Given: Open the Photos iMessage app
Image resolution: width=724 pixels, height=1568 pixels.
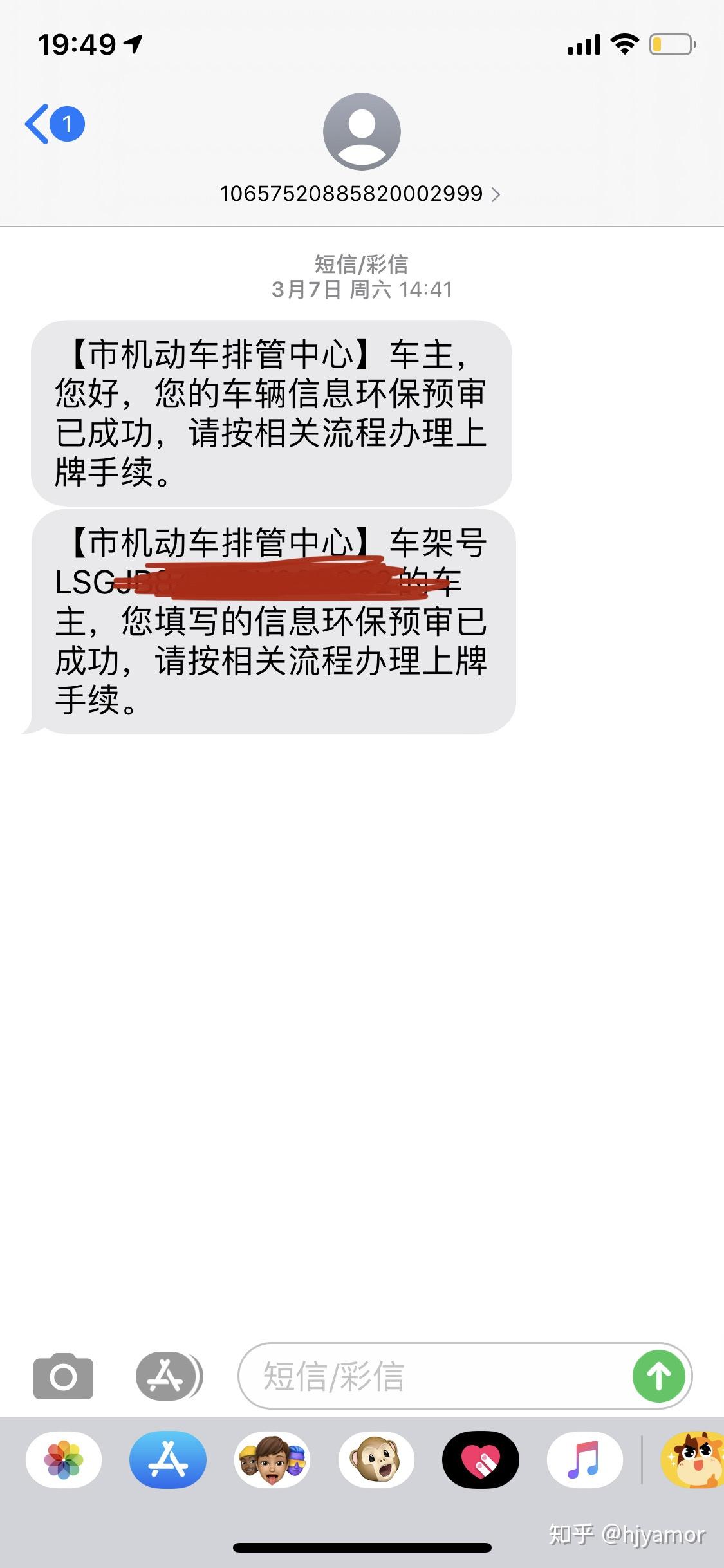Looking at the screenshot, I should click(64, 1460).
